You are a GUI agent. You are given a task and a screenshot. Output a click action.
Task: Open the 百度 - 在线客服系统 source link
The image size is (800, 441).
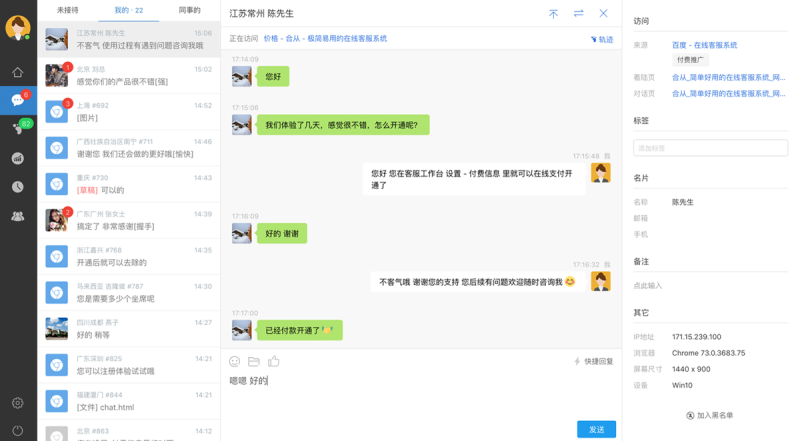pyautogui.click(x=704, y=45)
